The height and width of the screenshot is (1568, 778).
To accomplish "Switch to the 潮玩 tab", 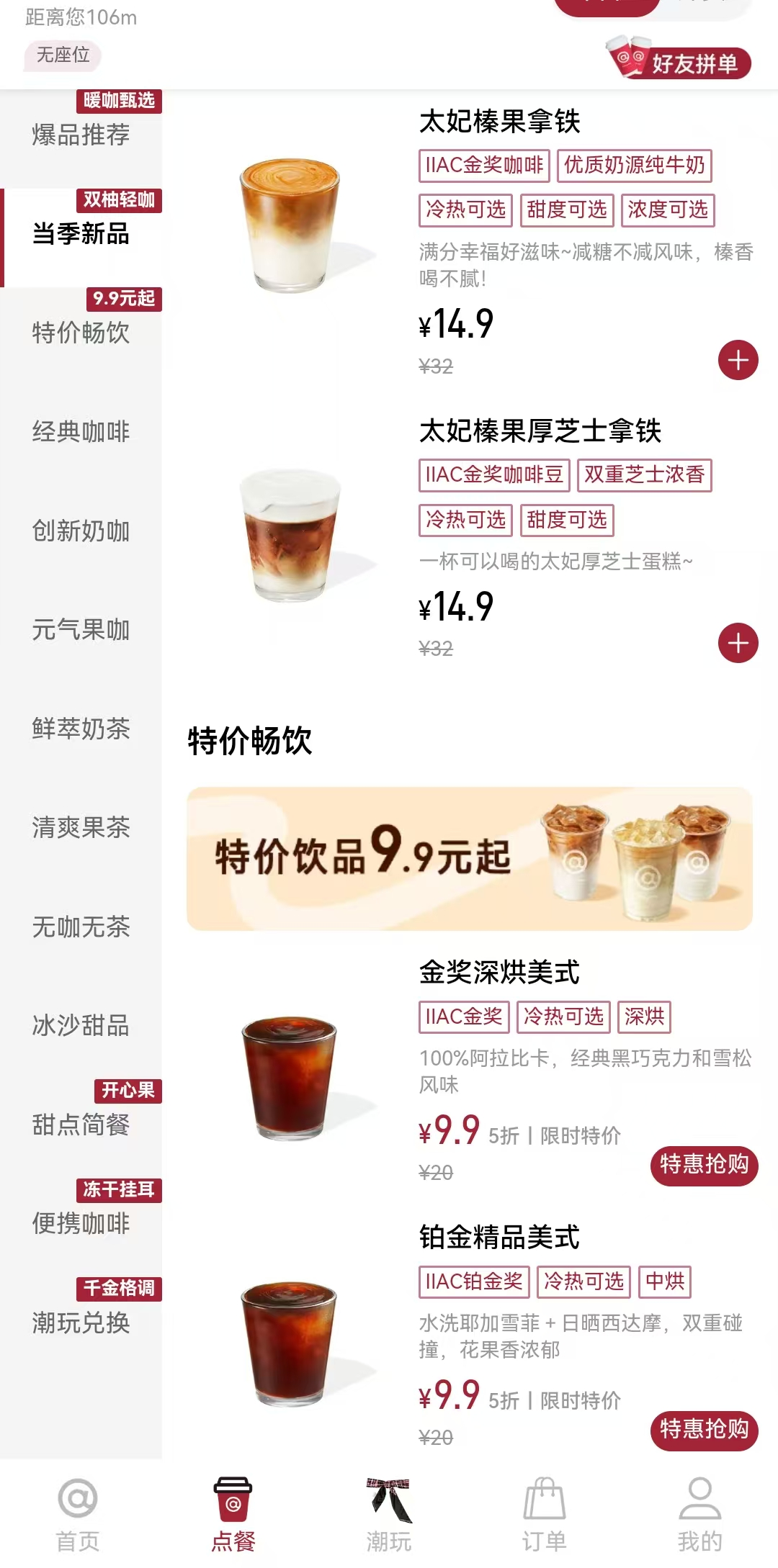I will pos(389,1513).
